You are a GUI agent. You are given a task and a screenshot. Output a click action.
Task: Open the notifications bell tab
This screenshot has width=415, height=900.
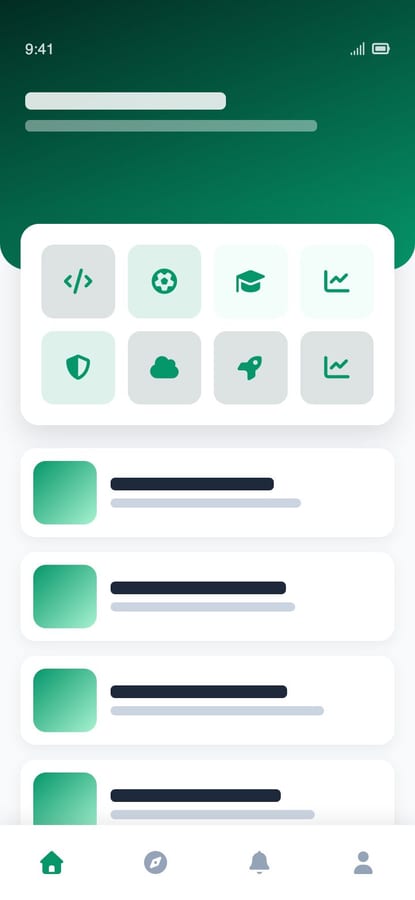click(259, 862)
